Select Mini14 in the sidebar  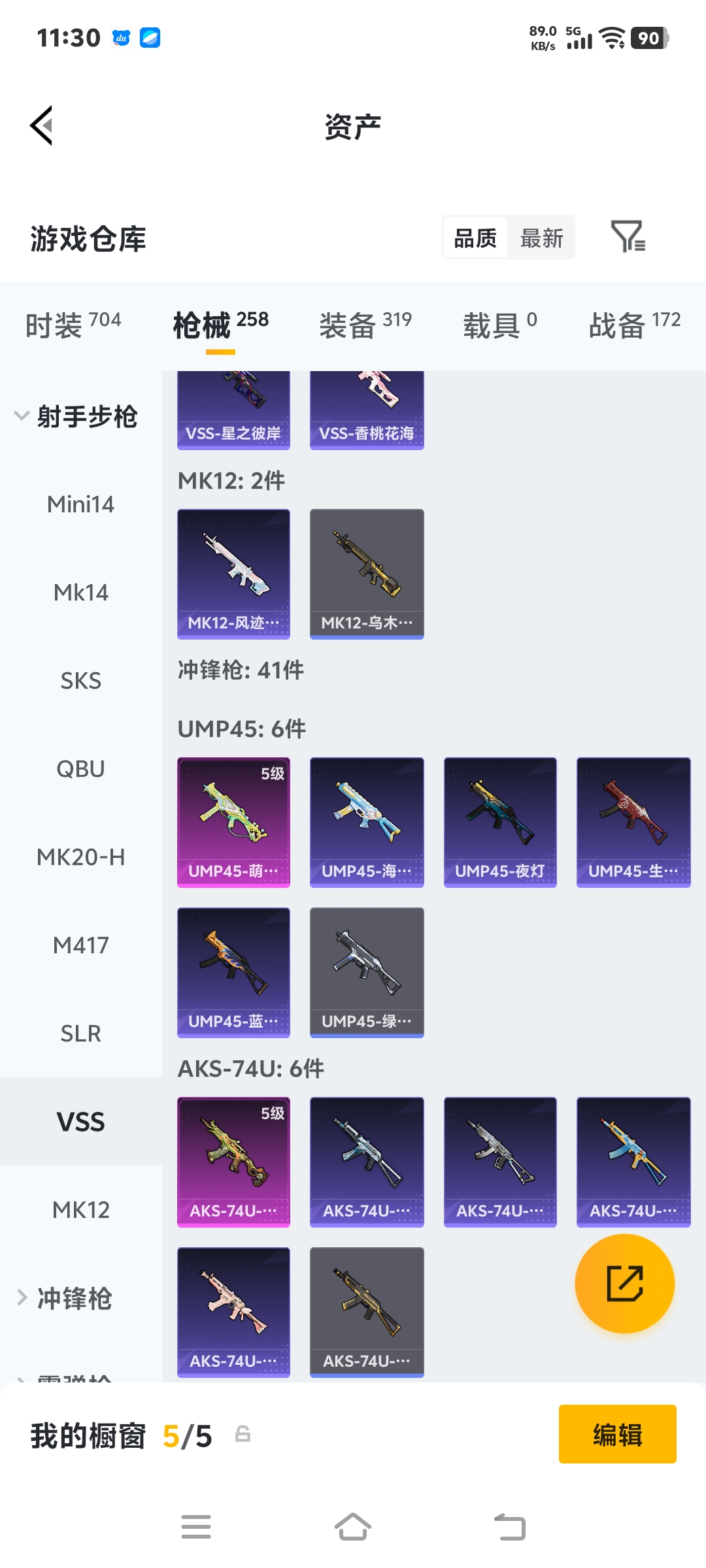click(x=81, y=504)
